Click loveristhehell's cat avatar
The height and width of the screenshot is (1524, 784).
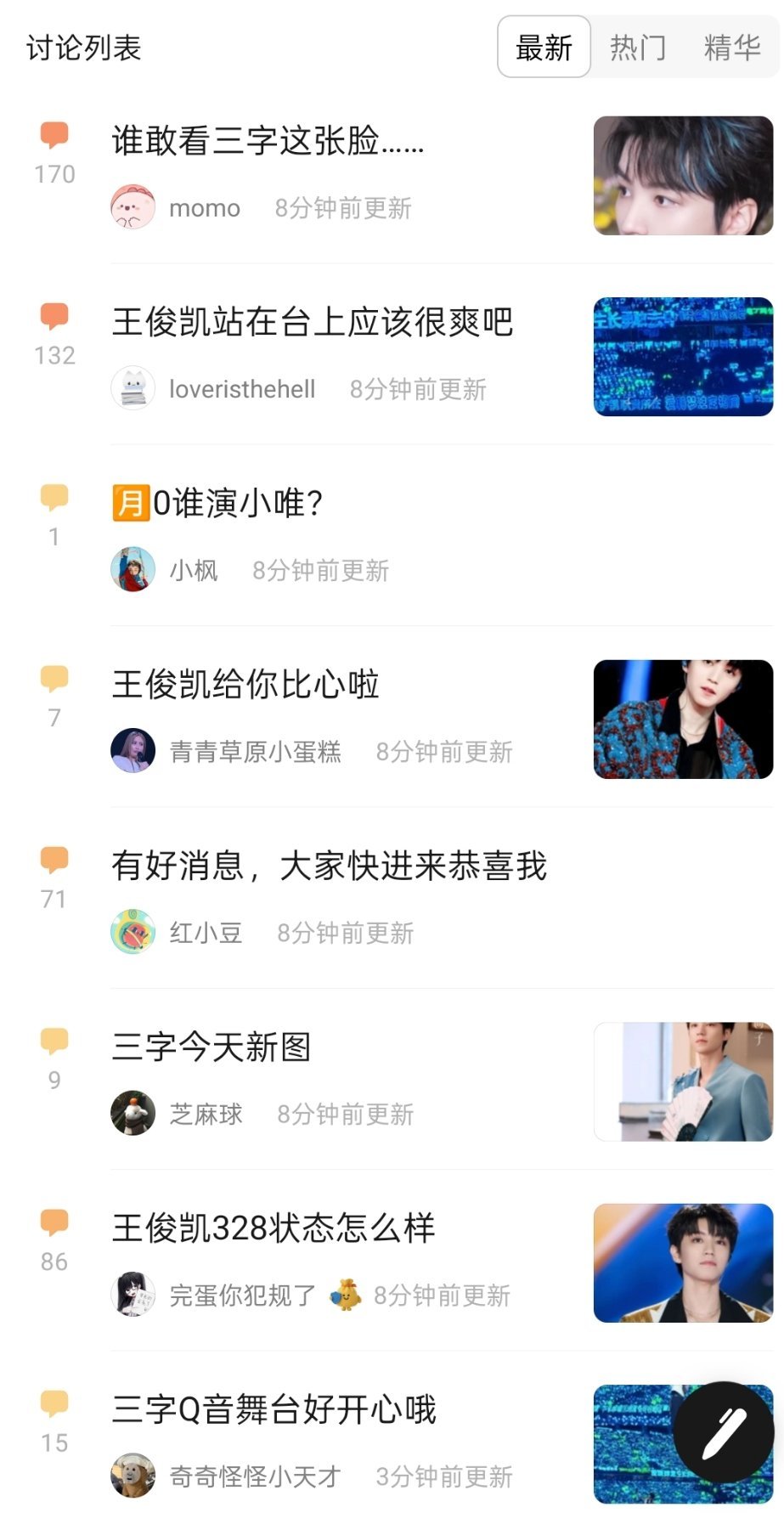(133, 388)
